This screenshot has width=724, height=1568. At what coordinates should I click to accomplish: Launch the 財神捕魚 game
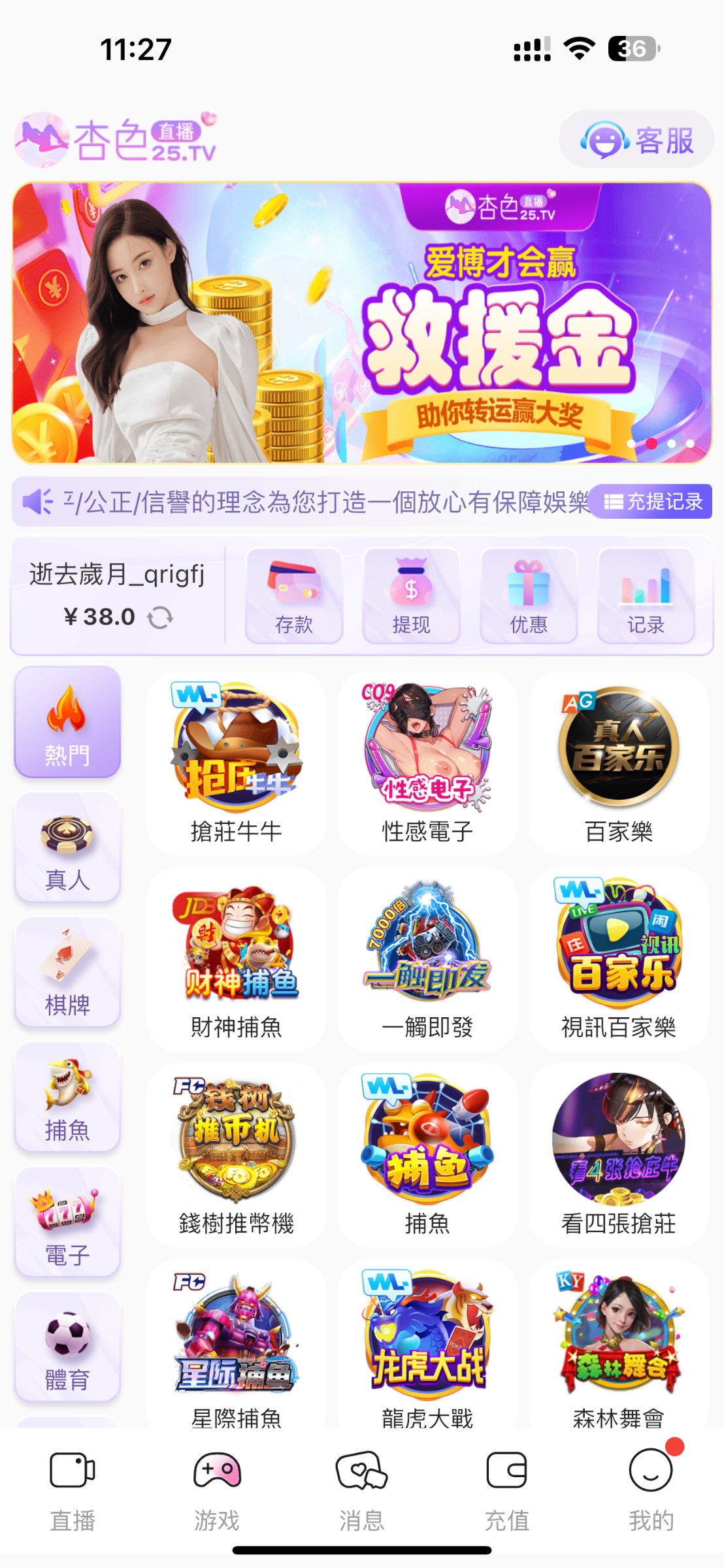(236, 959)
